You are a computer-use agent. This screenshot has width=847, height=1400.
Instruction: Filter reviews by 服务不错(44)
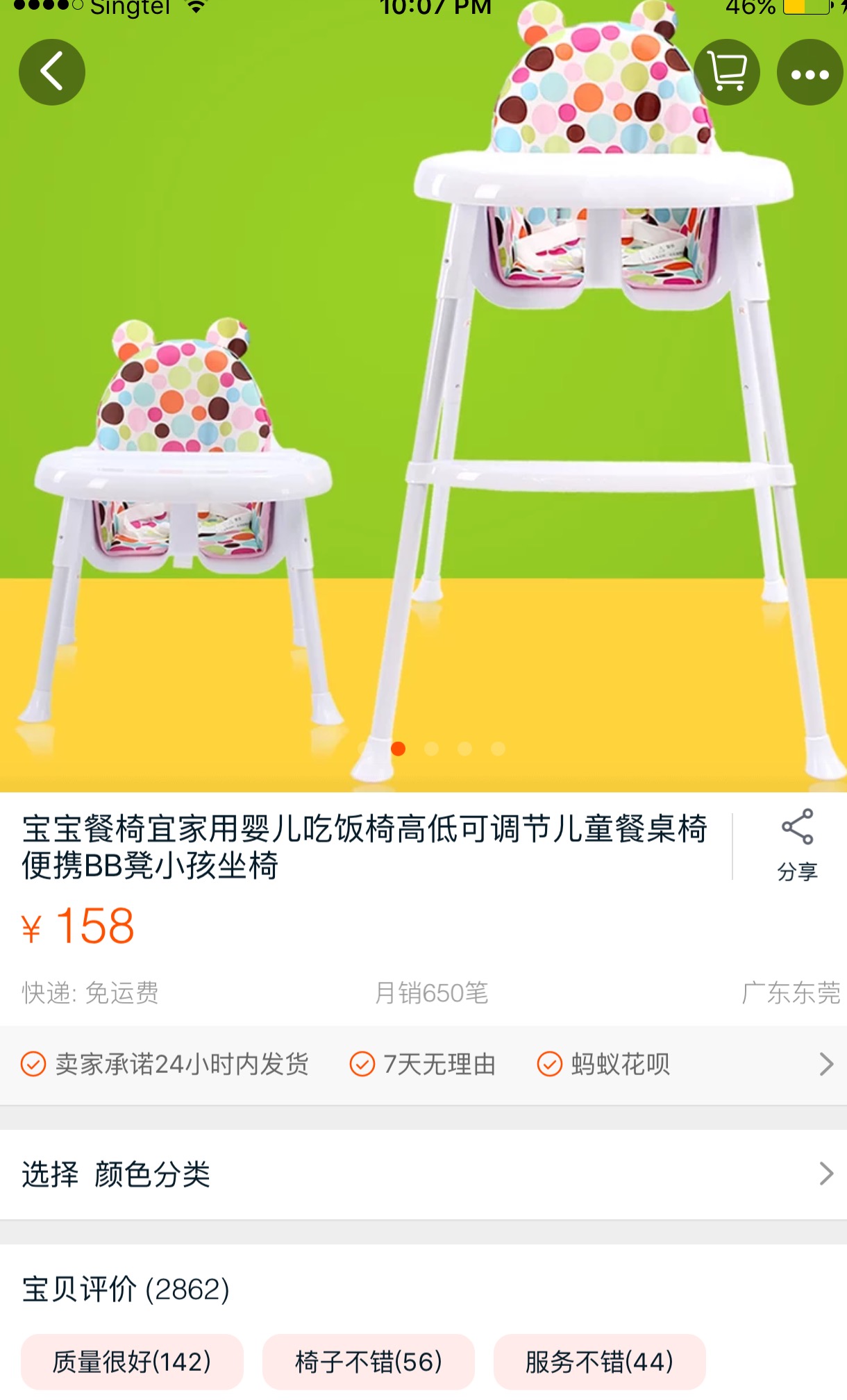pyautogui.click(x=599, y=1362)
